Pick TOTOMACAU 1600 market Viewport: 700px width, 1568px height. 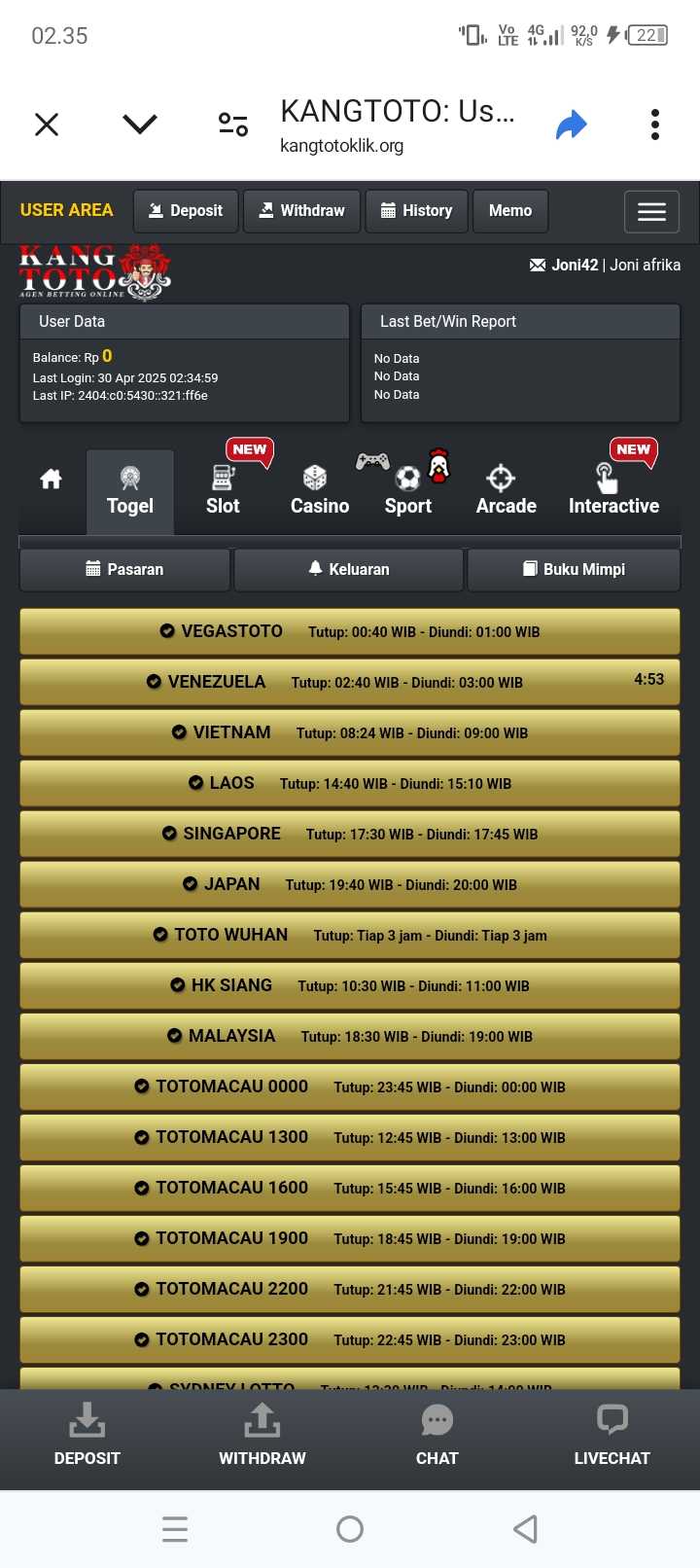(349, 1188)
